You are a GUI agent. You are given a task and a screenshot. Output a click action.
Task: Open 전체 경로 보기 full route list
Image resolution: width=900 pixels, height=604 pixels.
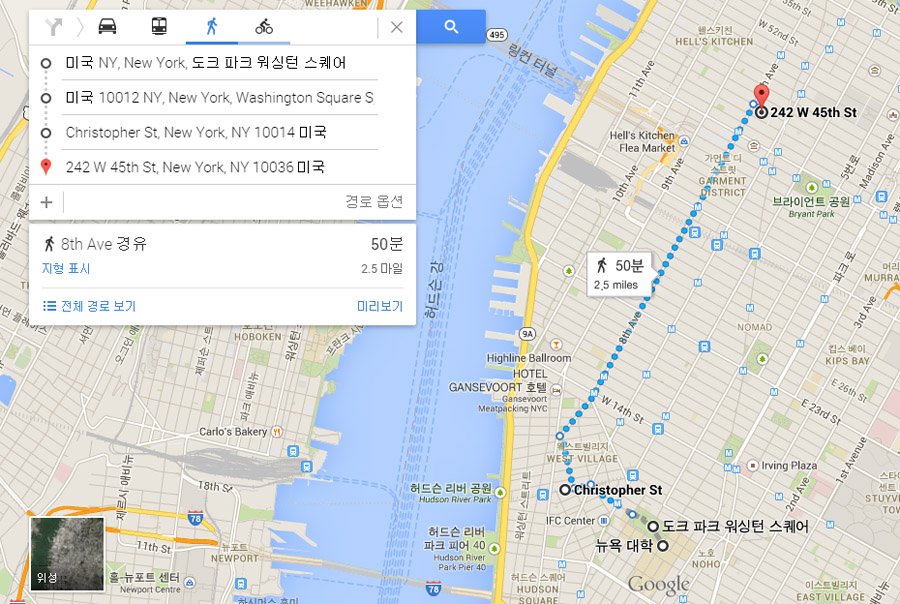pyautogui.click(x=90, y=306)
